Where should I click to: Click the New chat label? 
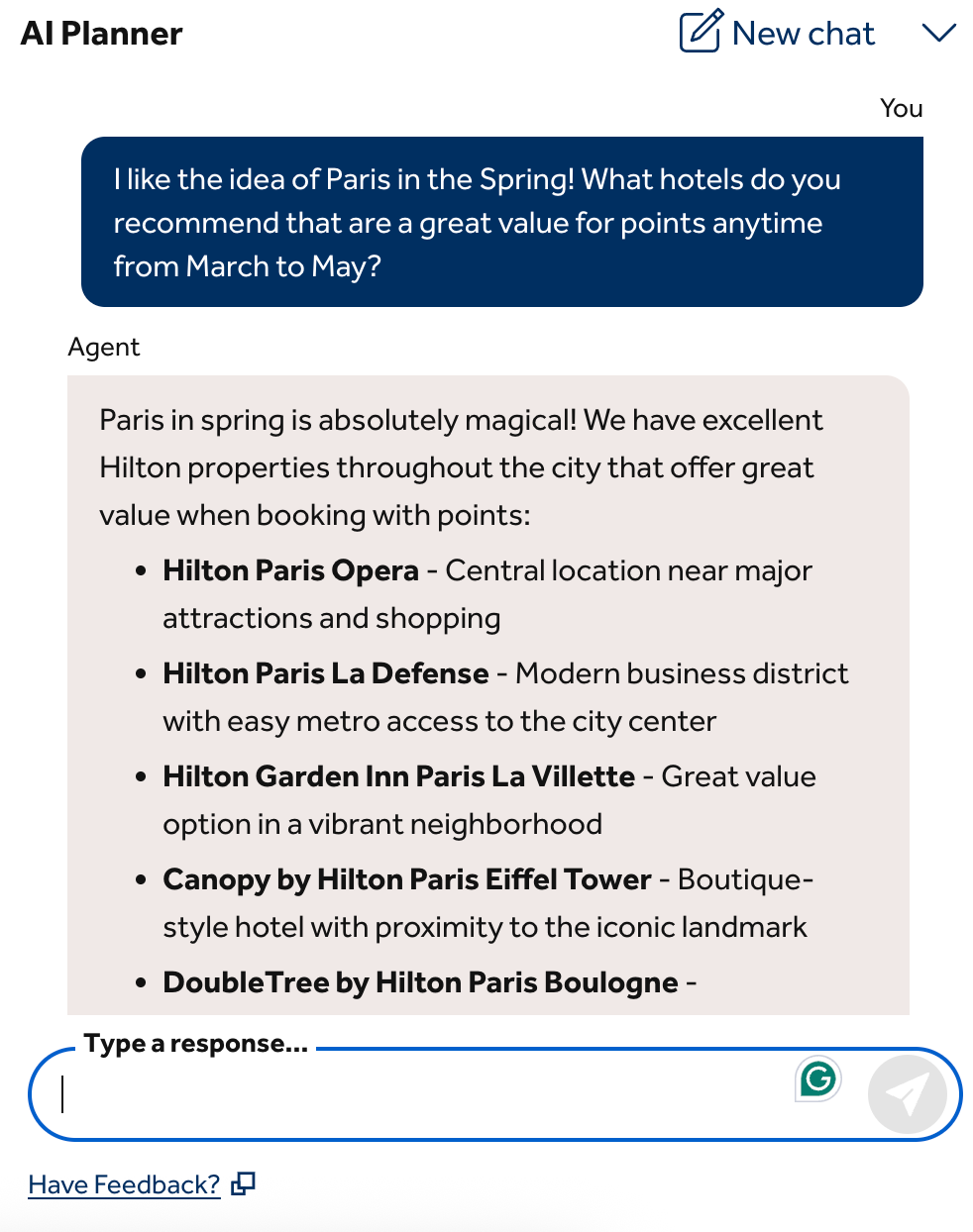pos(804,33)
